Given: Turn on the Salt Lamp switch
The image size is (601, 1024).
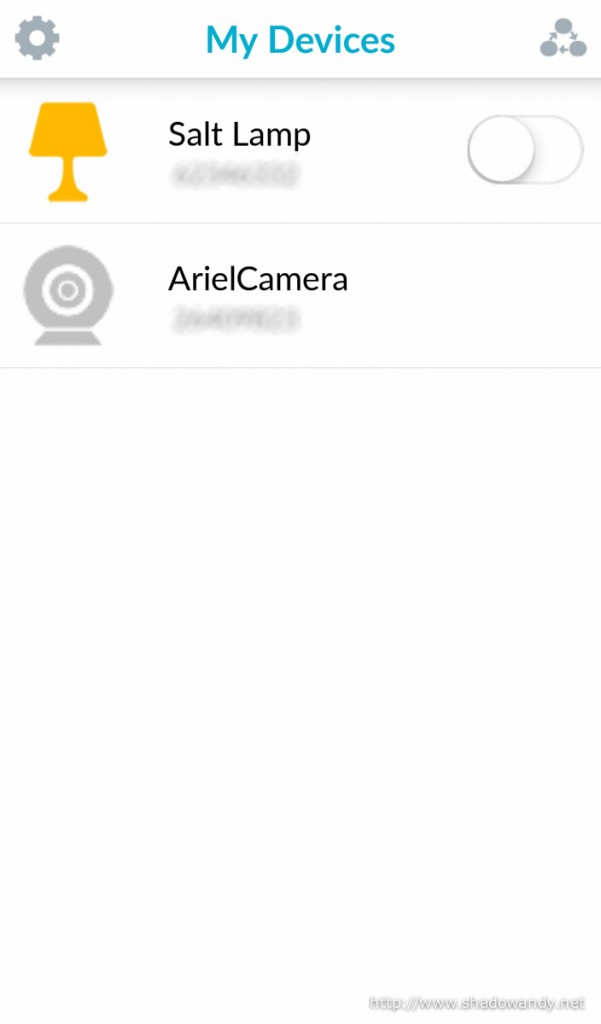Looking at the screenshot, I should tap(524, 150).
